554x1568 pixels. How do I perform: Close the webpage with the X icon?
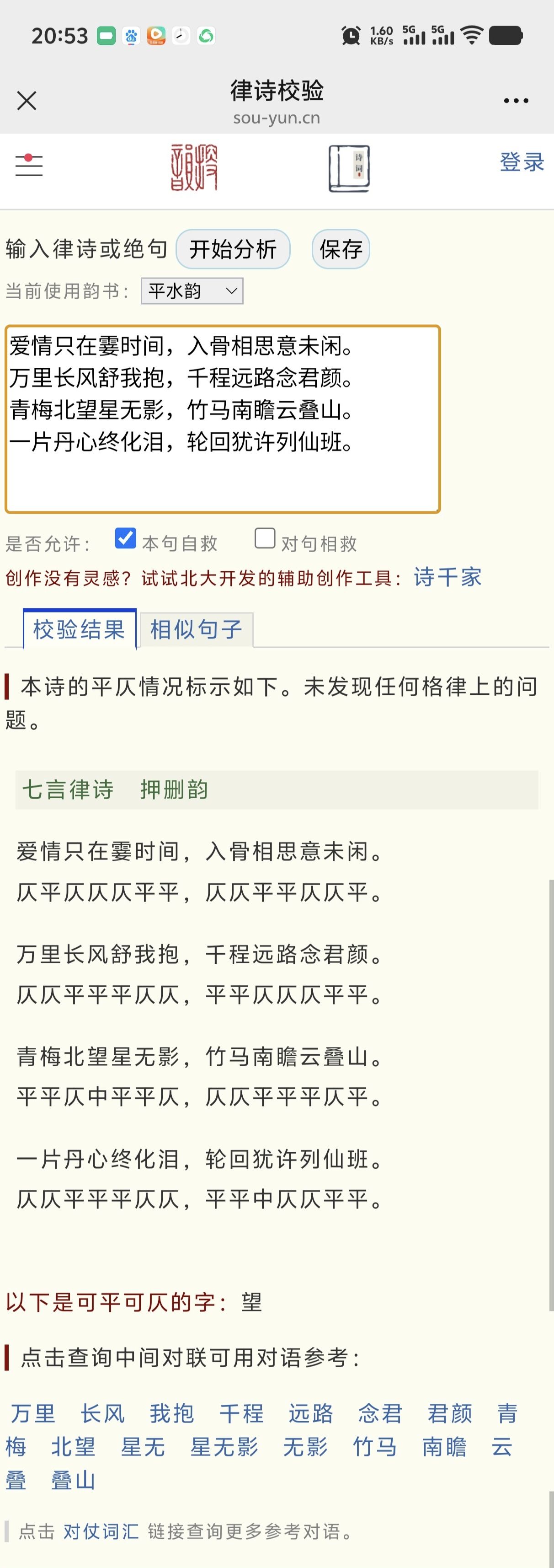pos(27,101)
